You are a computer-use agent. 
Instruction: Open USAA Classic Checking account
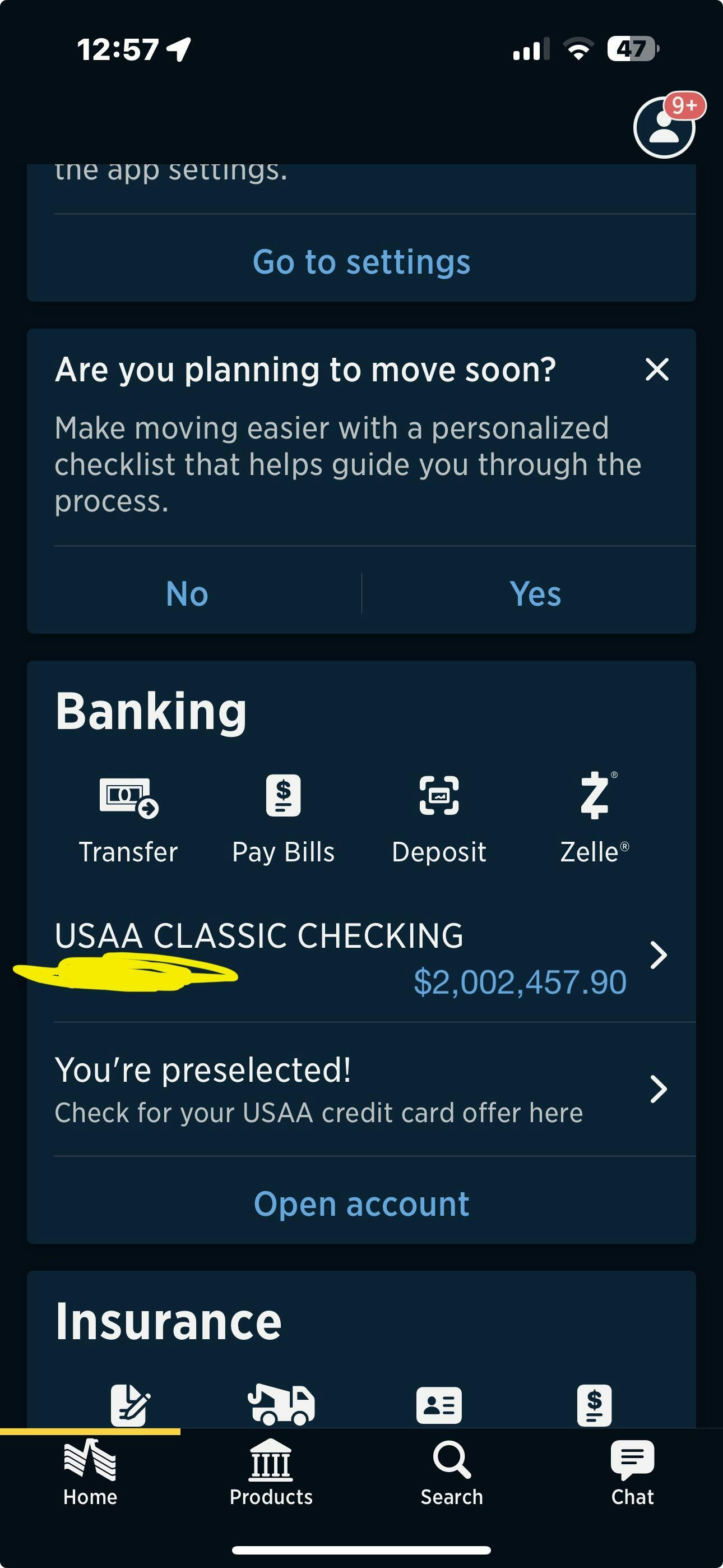click(x=361, y=956)
